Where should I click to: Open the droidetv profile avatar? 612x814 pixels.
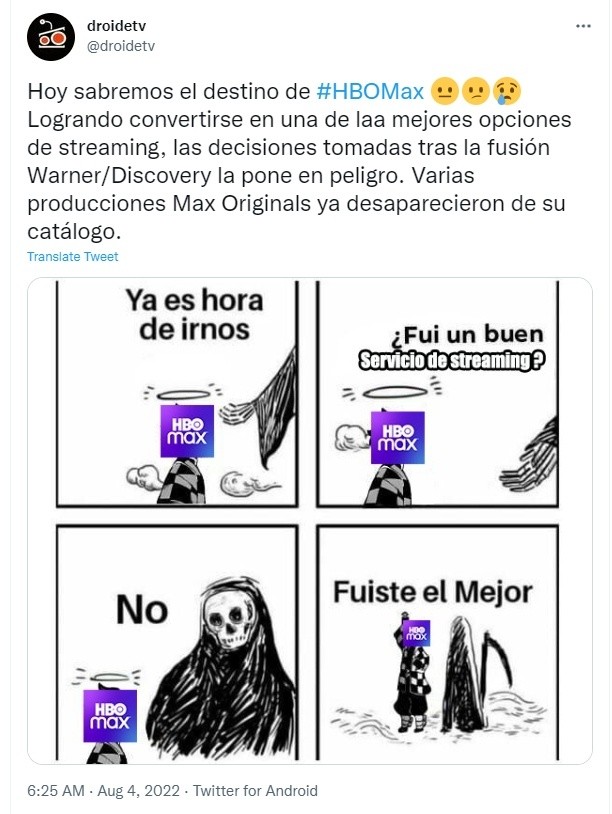pos(51,37)
